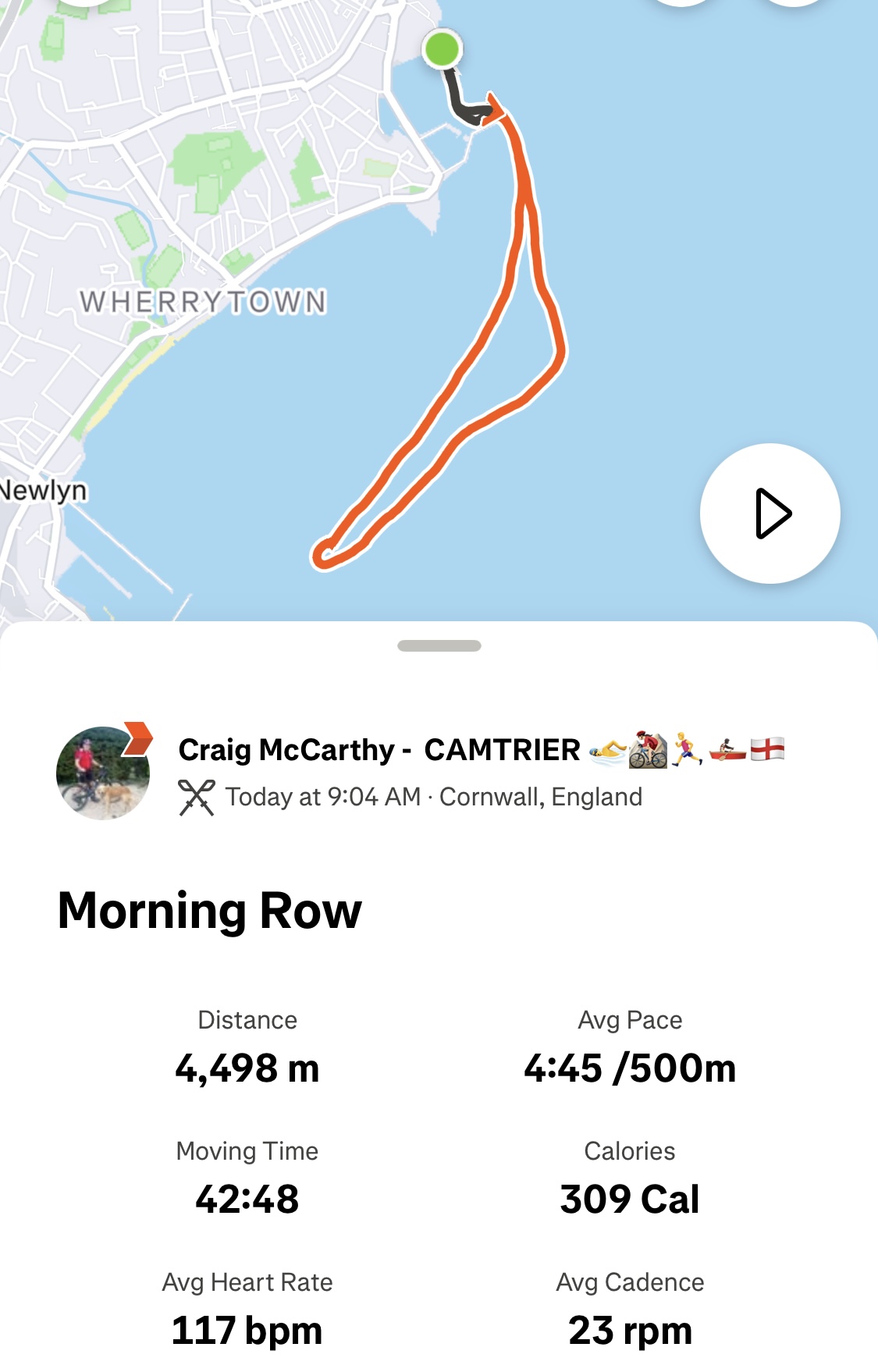Play the route flyover animation
Viewport: 878px width, 1372px height.
pyautogui.click(x=770, y=514)
